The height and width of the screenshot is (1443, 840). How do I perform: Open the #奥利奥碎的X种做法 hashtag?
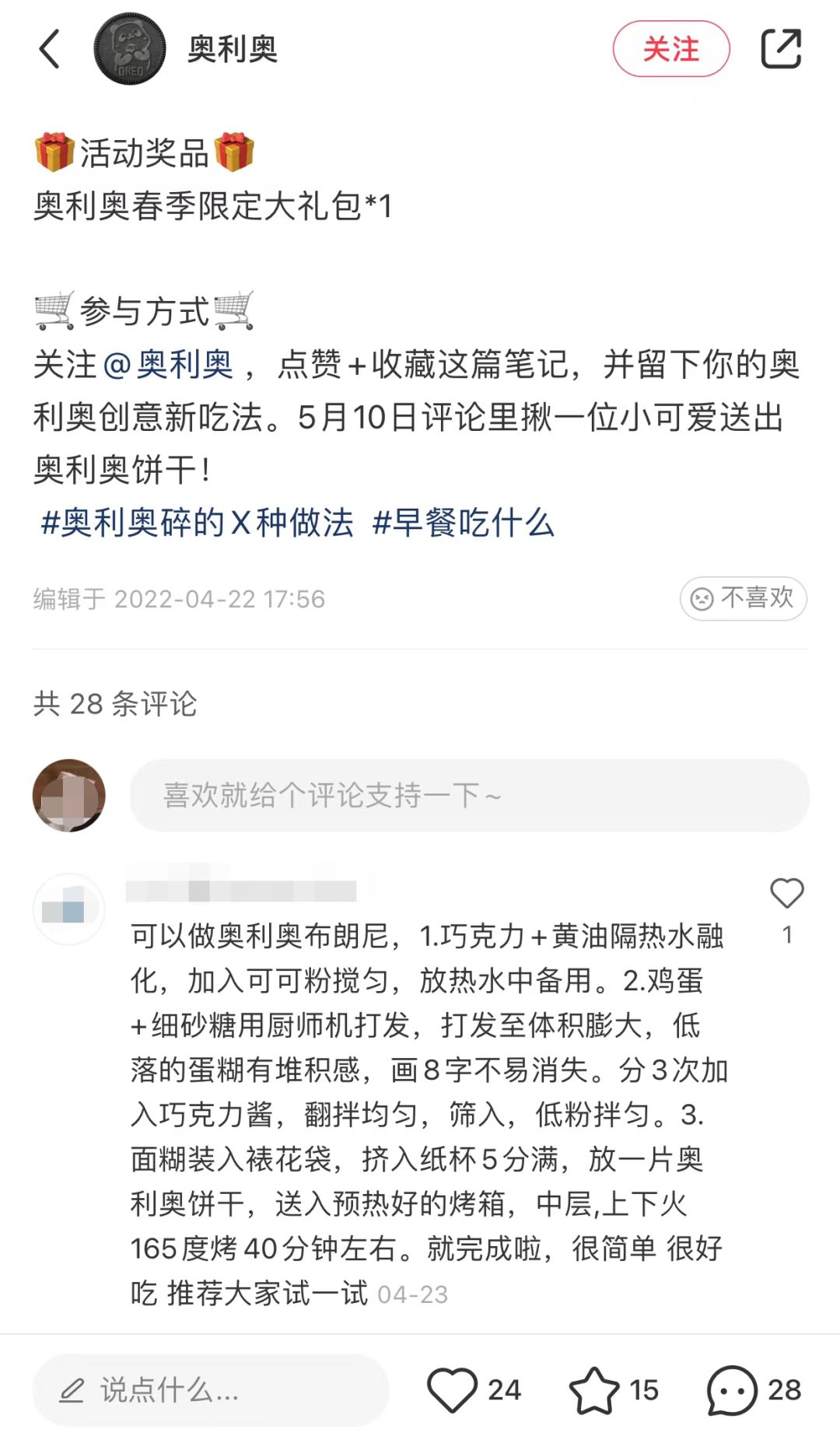198,524
